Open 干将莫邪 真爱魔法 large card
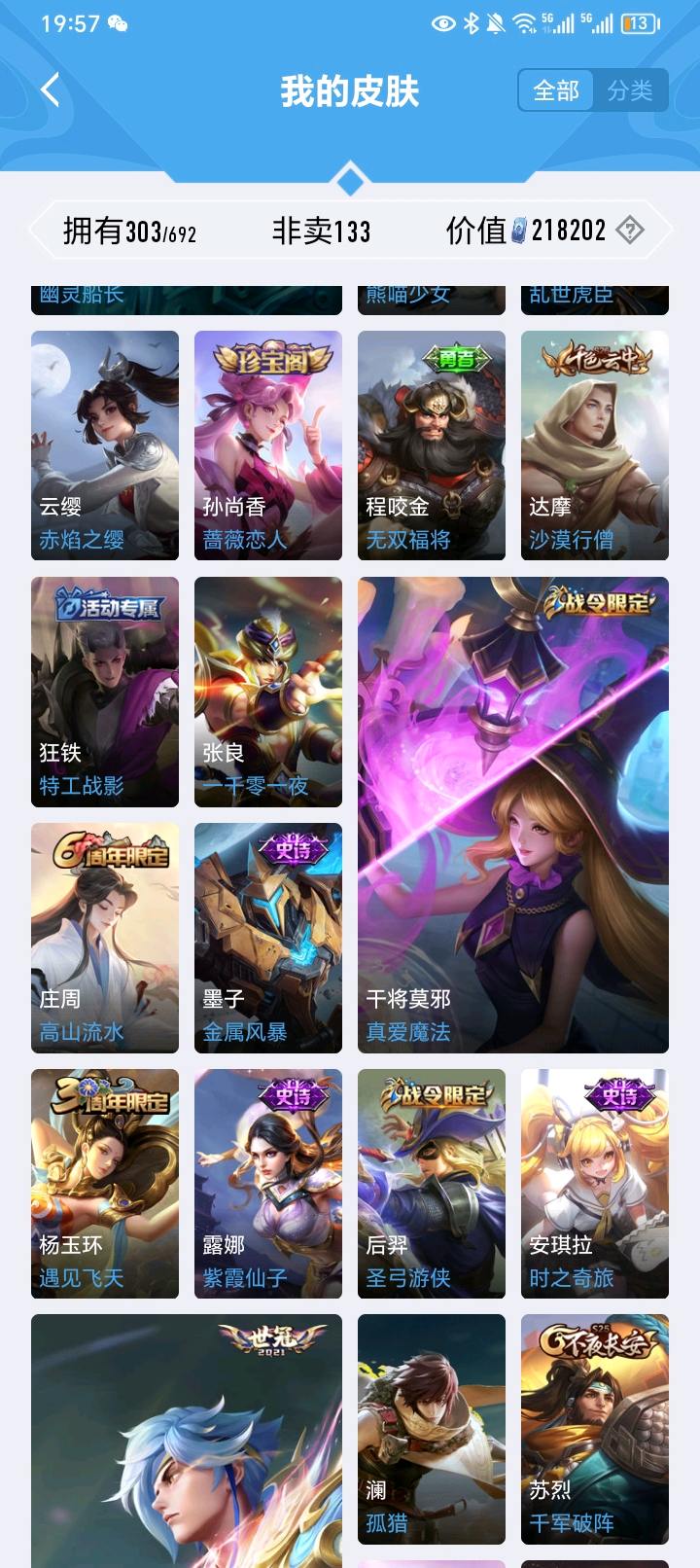This screenshot has width=700, height=1568. (x=513, y=814)
